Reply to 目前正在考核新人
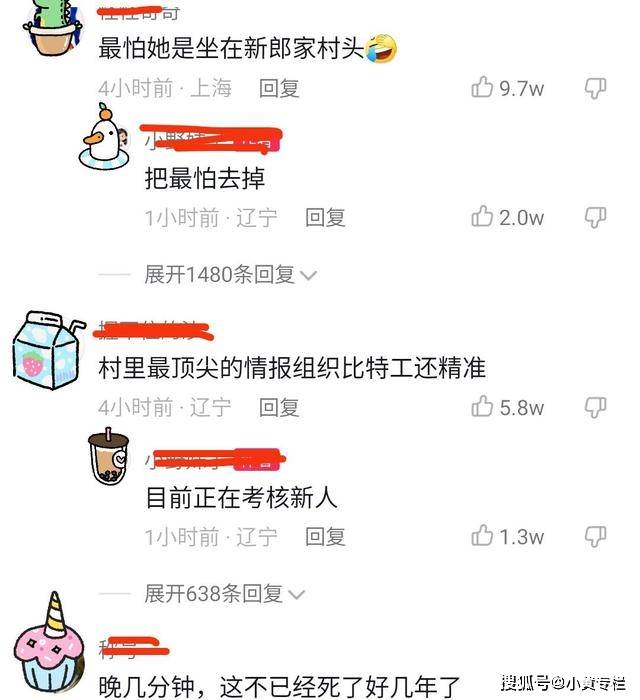Viewport: 640px width, 700px height. point(325,537)
